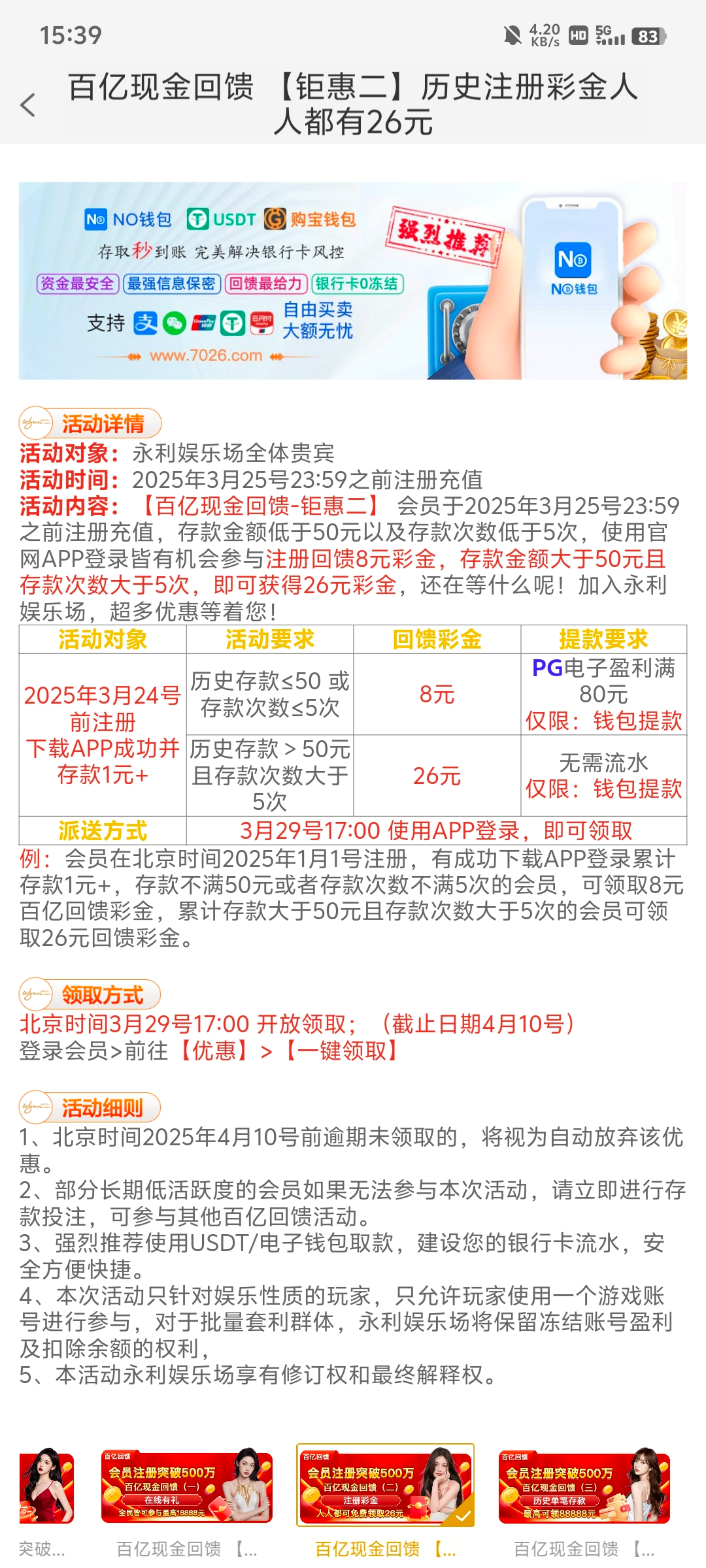Go back using the header arrow
Viewport: 706px width, 1568px height.
(x=27, y=105)
